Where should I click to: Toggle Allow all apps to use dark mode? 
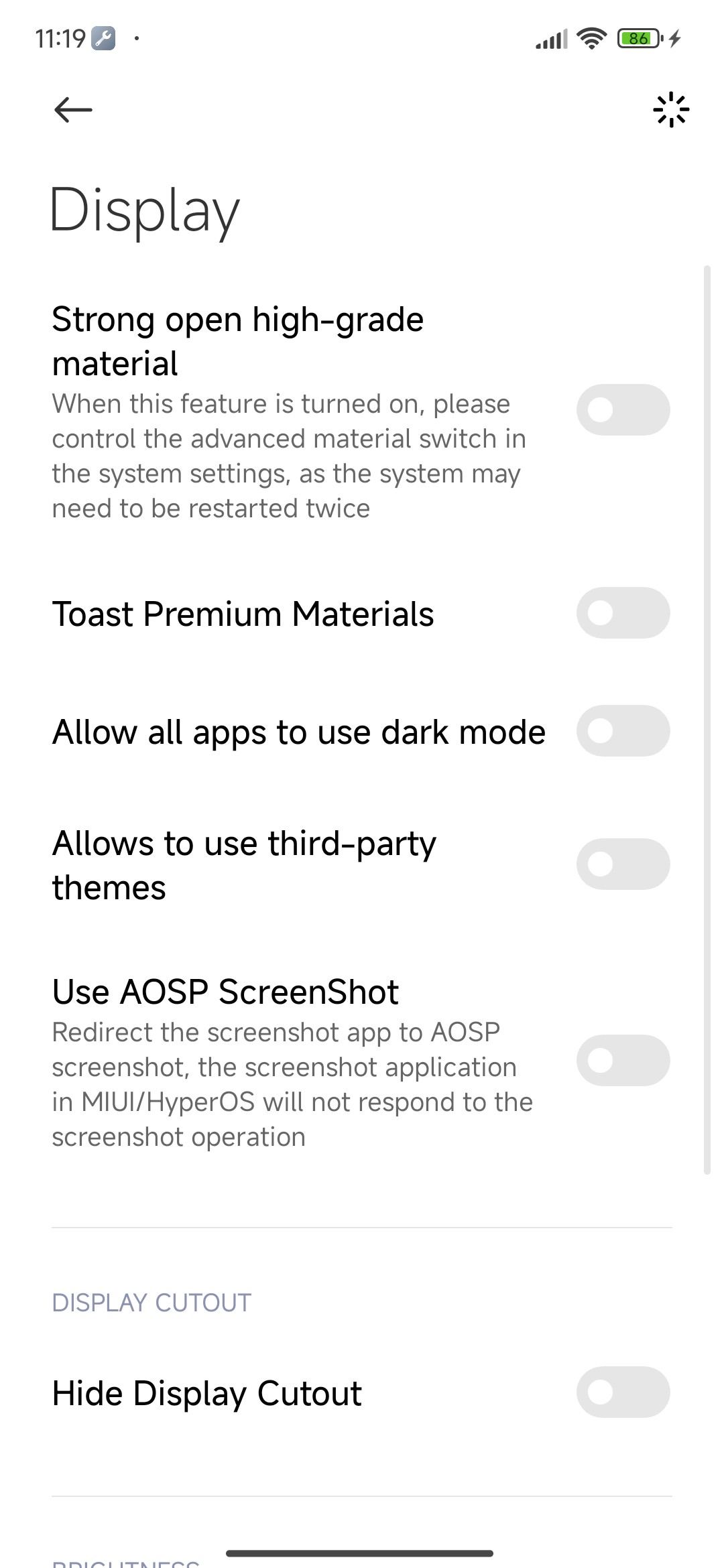623,731
